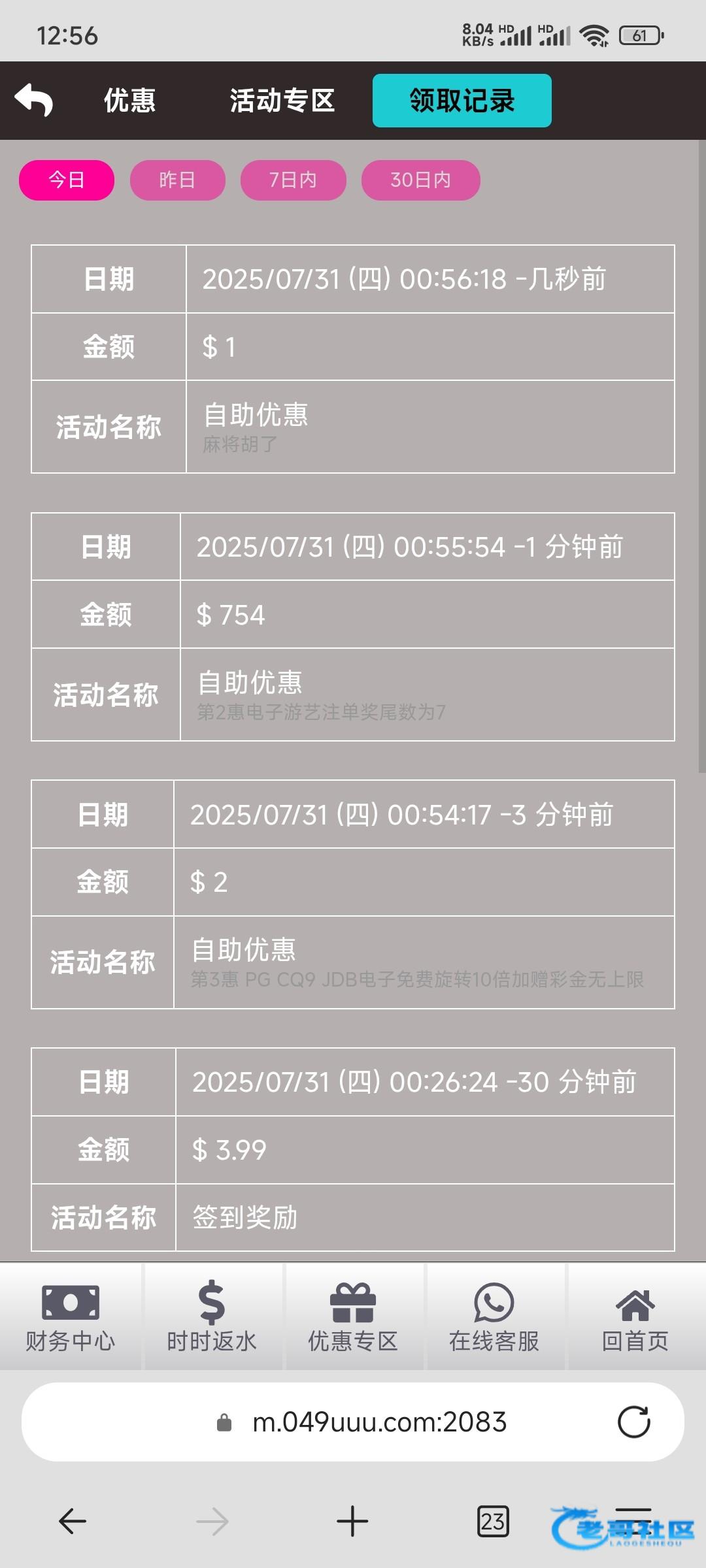View the 23 open browser tabs

493,1521
